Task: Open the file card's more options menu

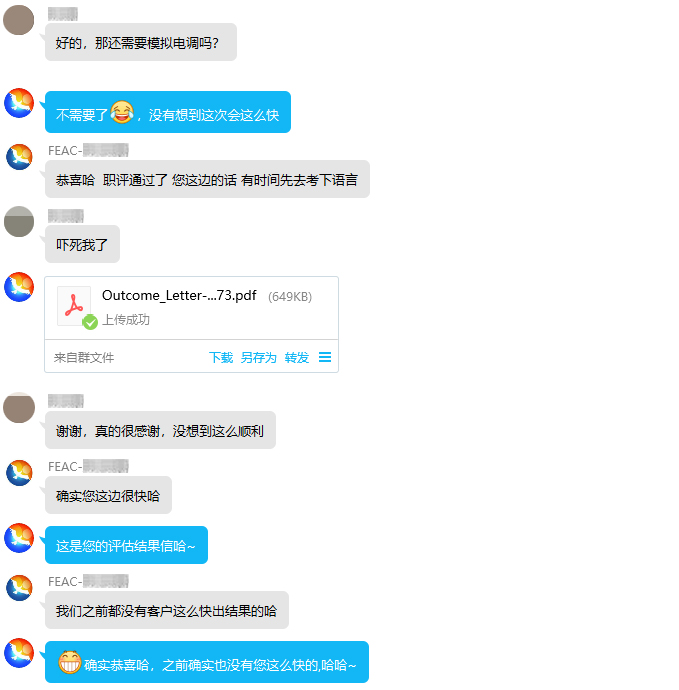Action: (325, 357)
